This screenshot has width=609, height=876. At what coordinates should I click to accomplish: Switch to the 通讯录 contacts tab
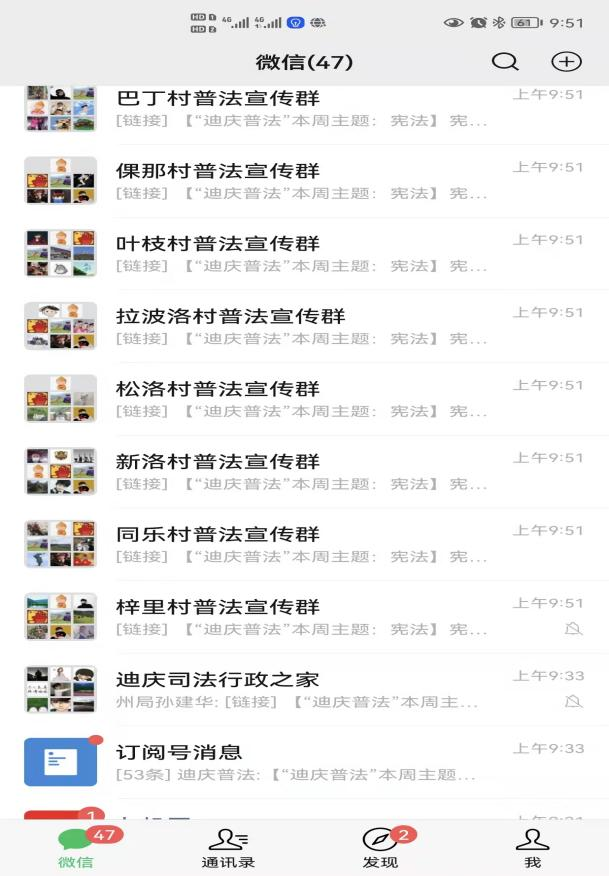227,848
